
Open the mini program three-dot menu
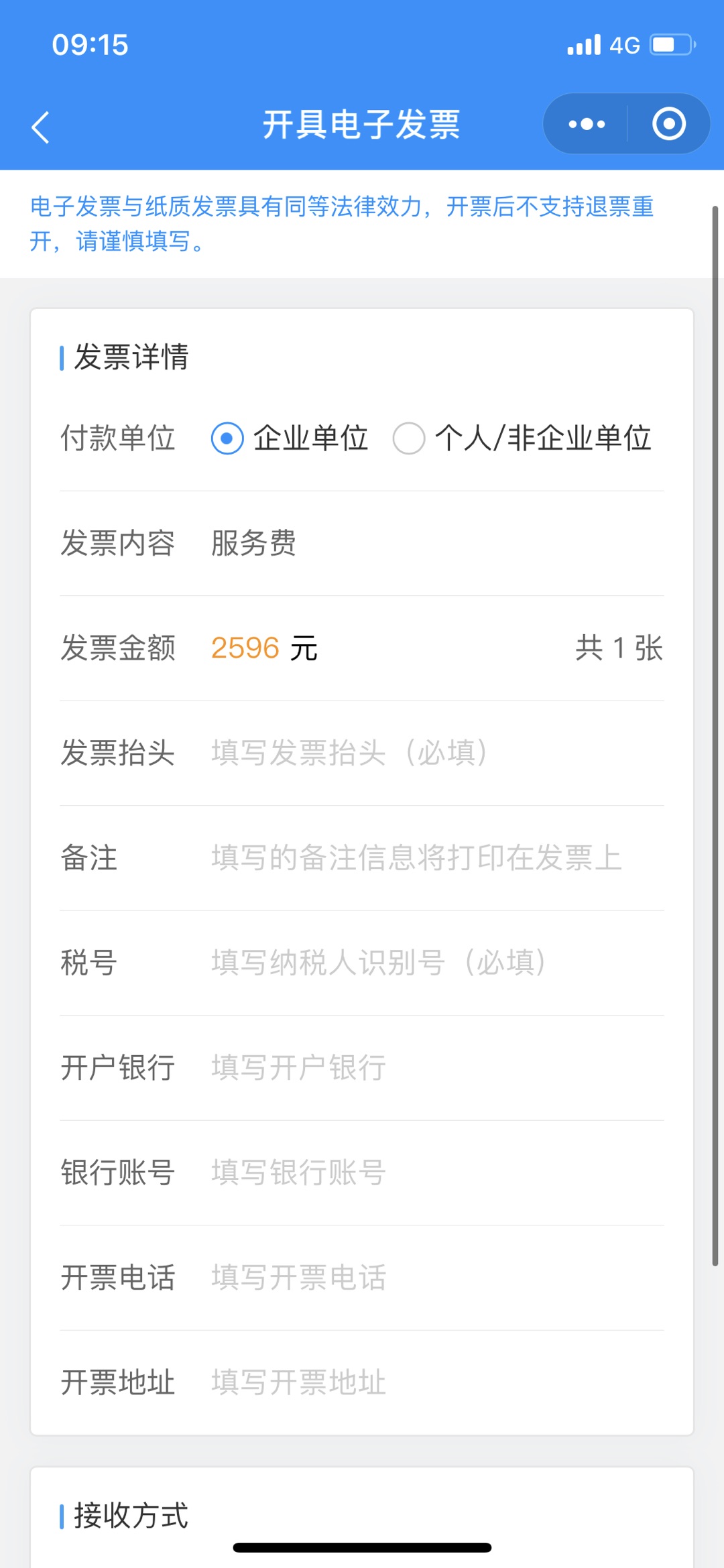[586, 124]
